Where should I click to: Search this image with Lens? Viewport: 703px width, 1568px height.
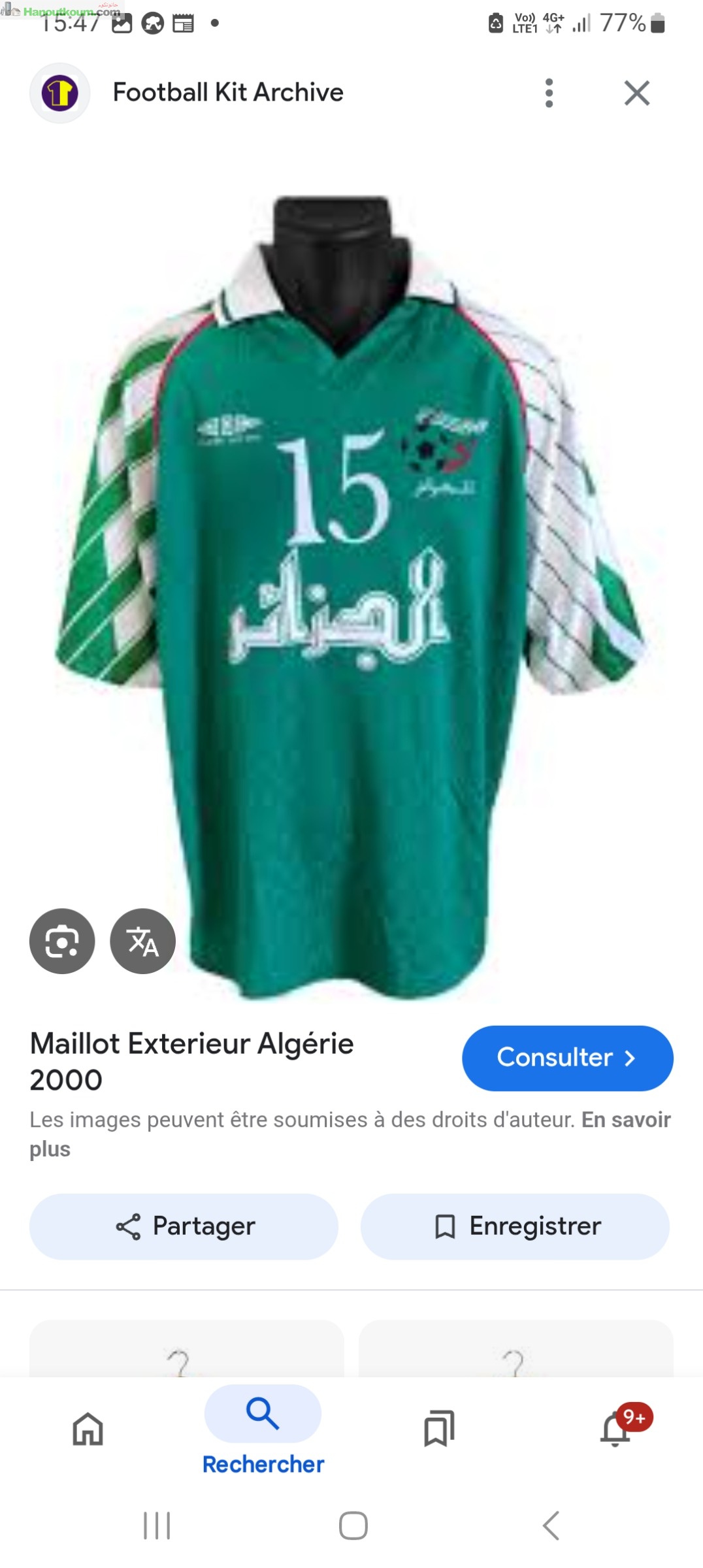click(62, 941)
